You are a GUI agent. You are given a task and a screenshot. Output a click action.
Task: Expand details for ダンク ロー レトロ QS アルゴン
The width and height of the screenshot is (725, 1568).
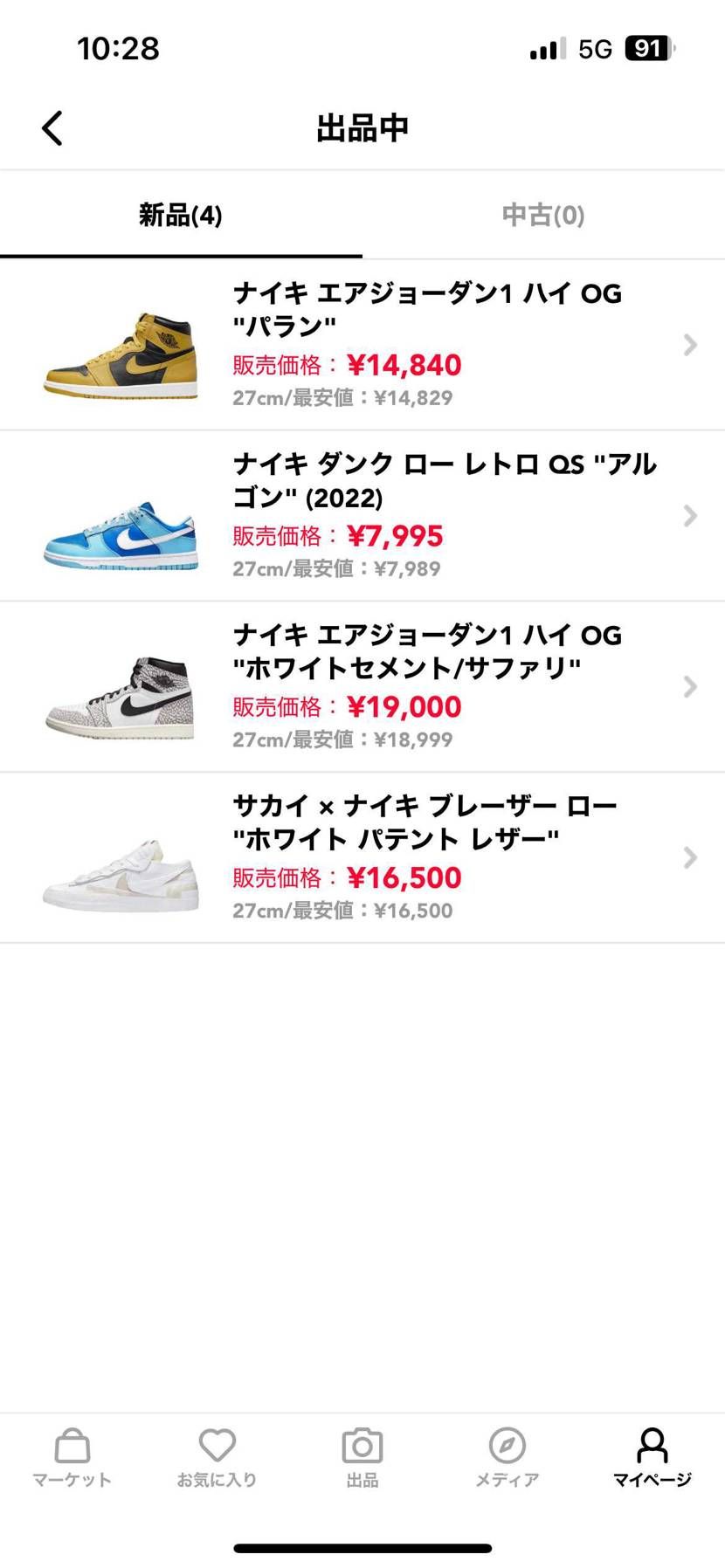tap(689, 516)
